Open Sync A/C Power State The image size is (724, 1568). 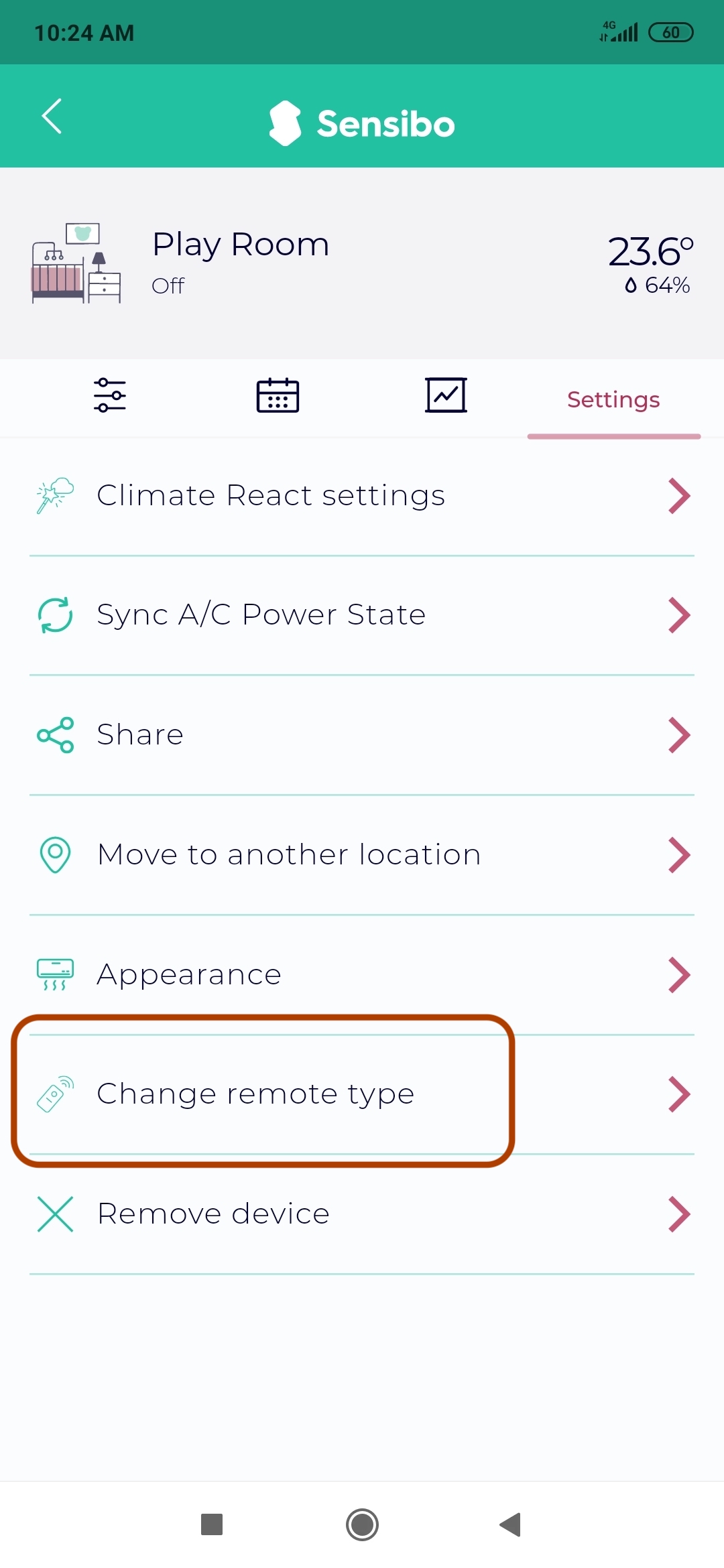[362, 615]
